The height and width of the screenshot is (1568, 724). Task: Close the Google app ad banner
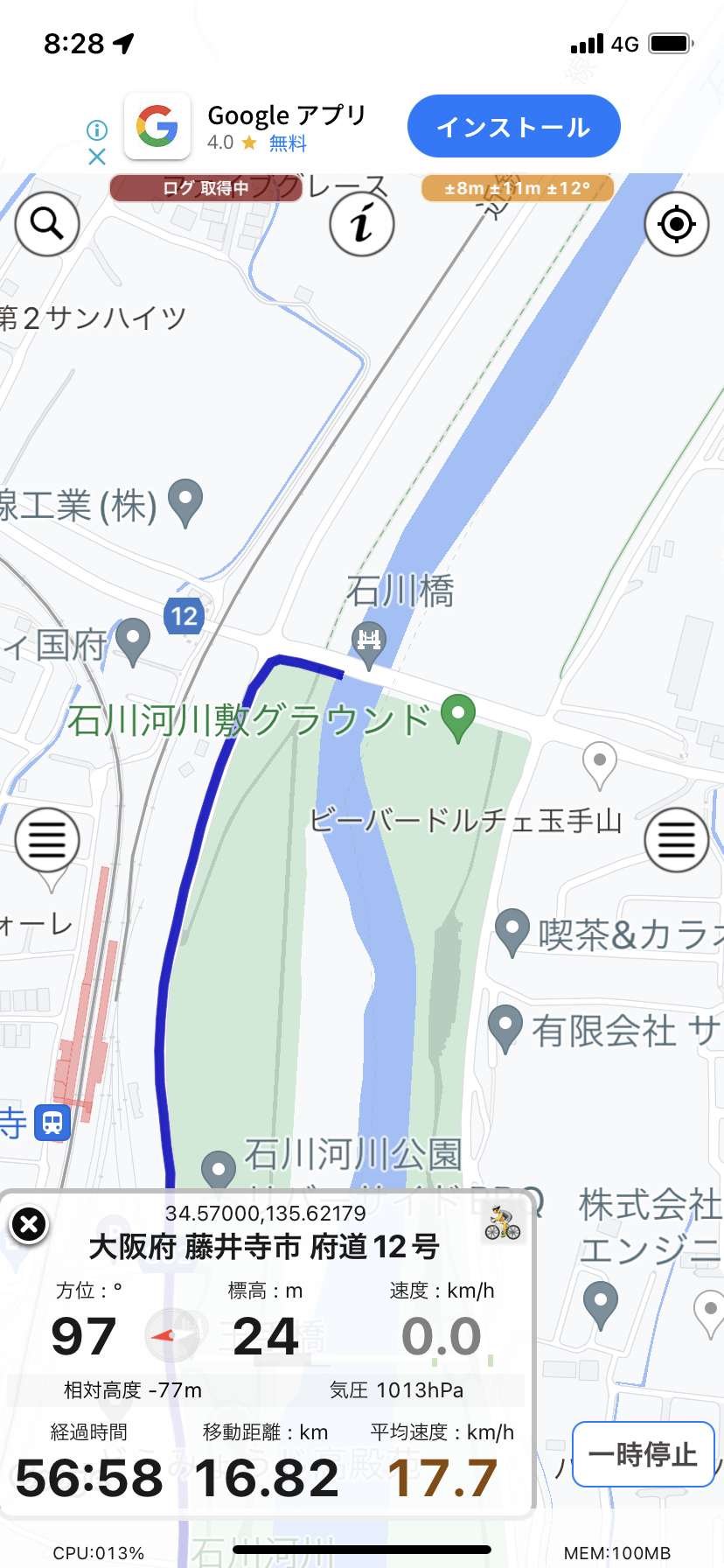[97, 157]
